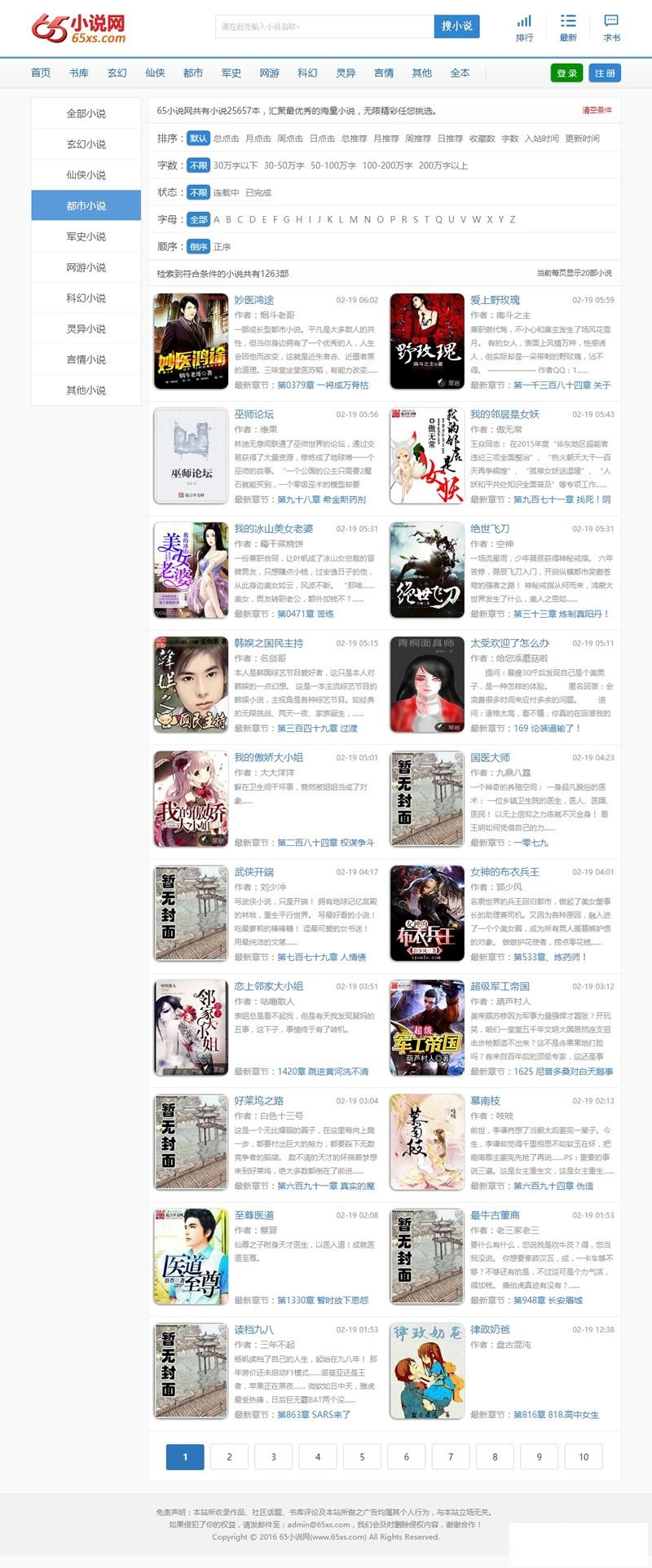Tap the blue 注册 register button
Screen dimensions: 652x1568
tap(605, 73)
